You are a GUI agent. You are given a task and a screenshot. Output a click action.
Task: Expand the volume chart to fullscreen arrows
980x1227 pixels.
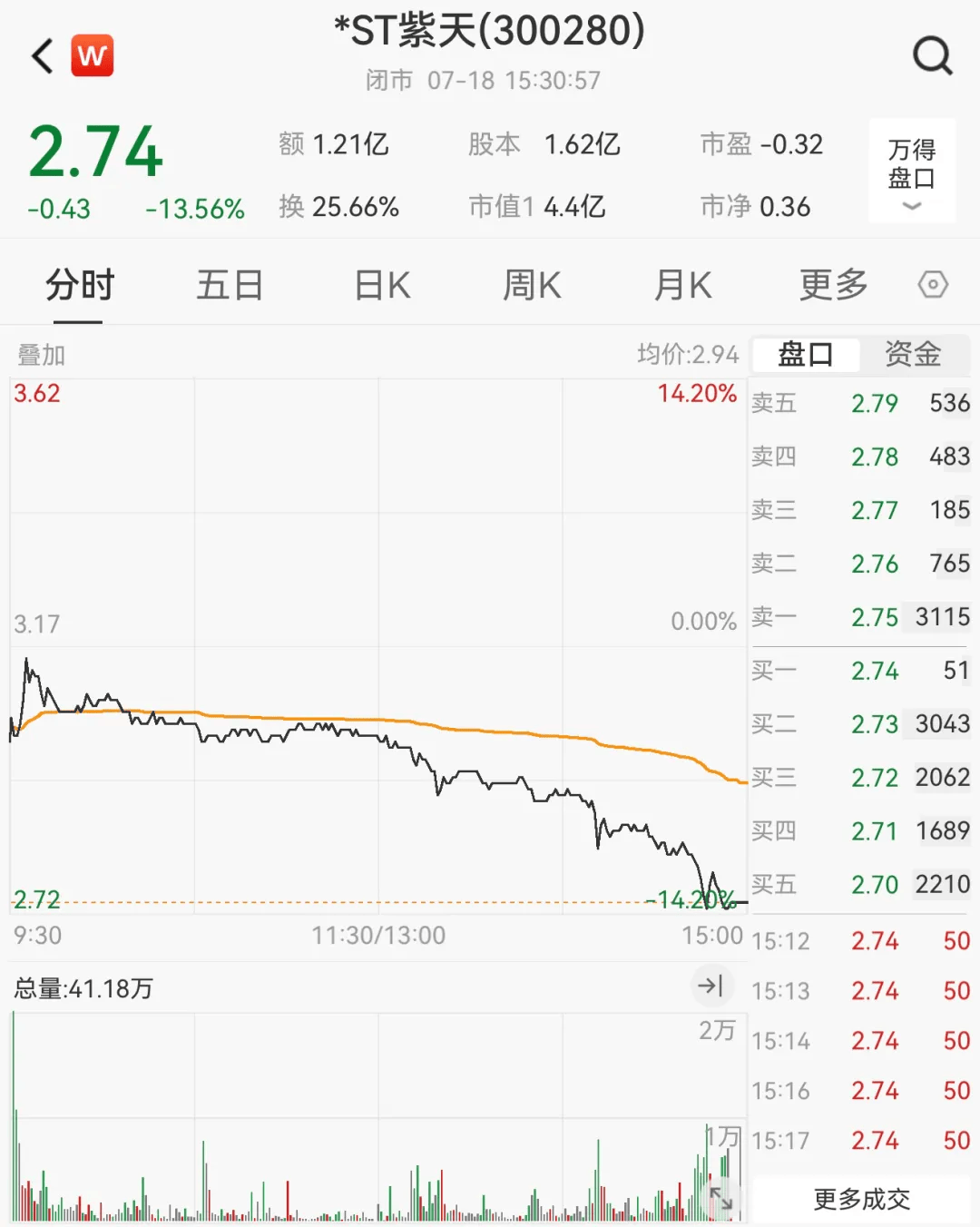pos(721,1196)
